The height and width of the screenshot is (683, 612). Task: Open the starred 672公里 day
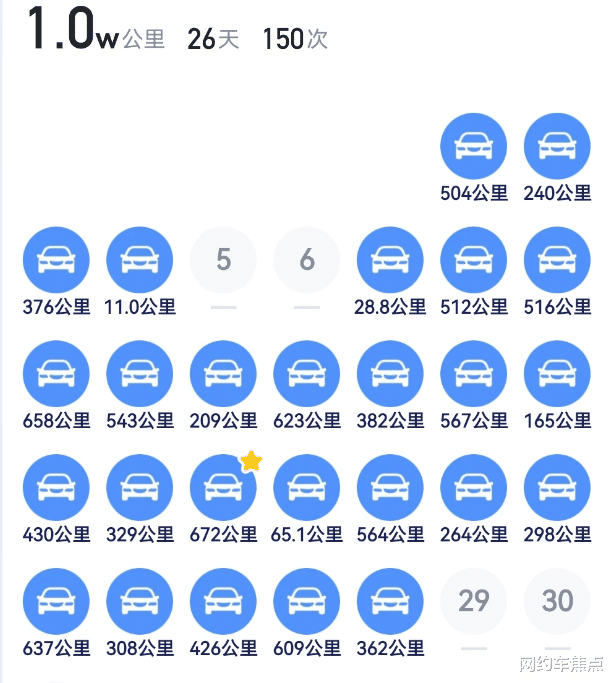[223, 487]
